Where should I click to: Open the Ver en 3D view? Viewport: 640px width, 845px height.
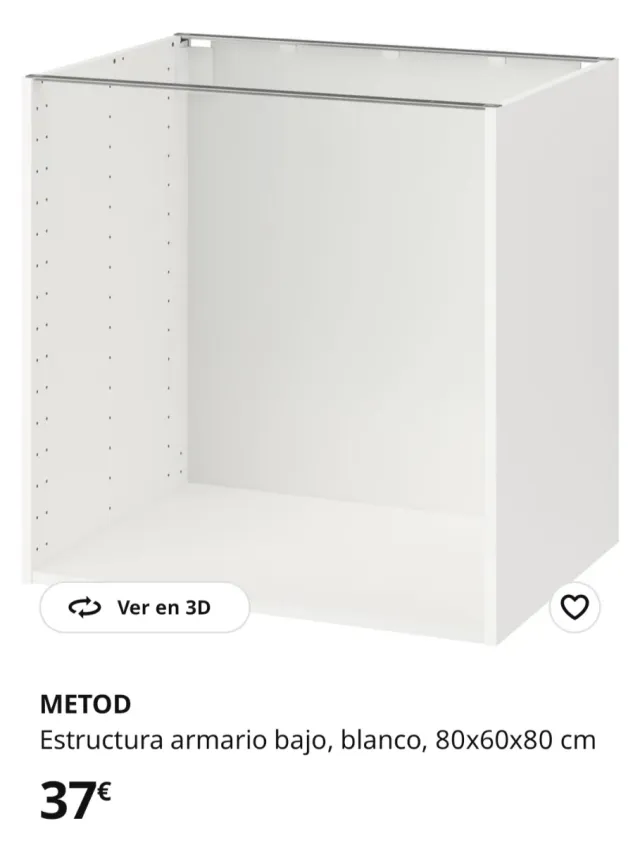pos(144,607)
